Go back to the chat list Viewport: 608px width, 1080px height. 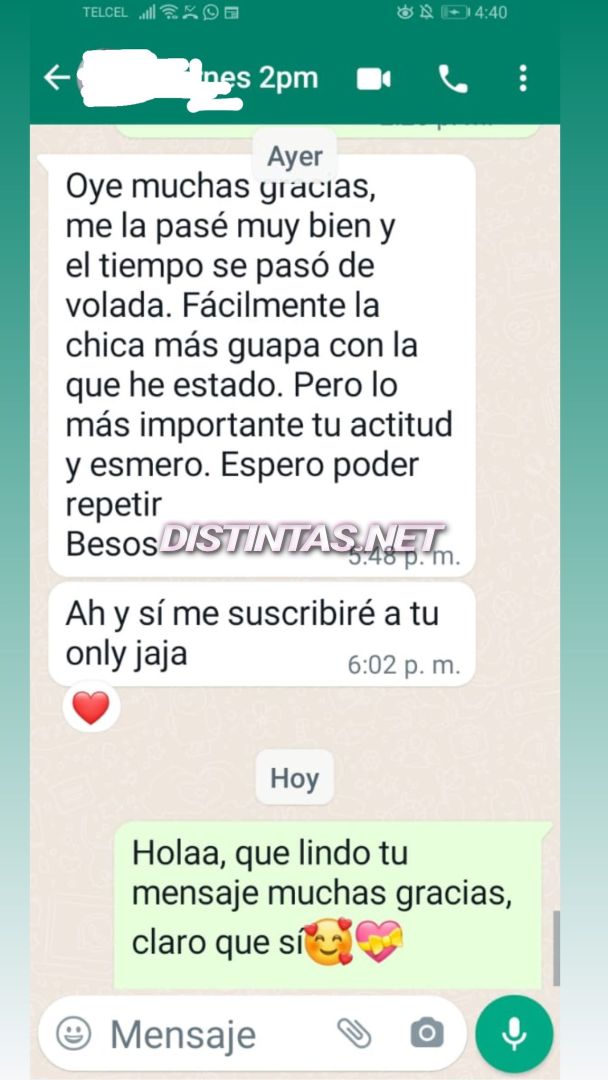(56, 78)
